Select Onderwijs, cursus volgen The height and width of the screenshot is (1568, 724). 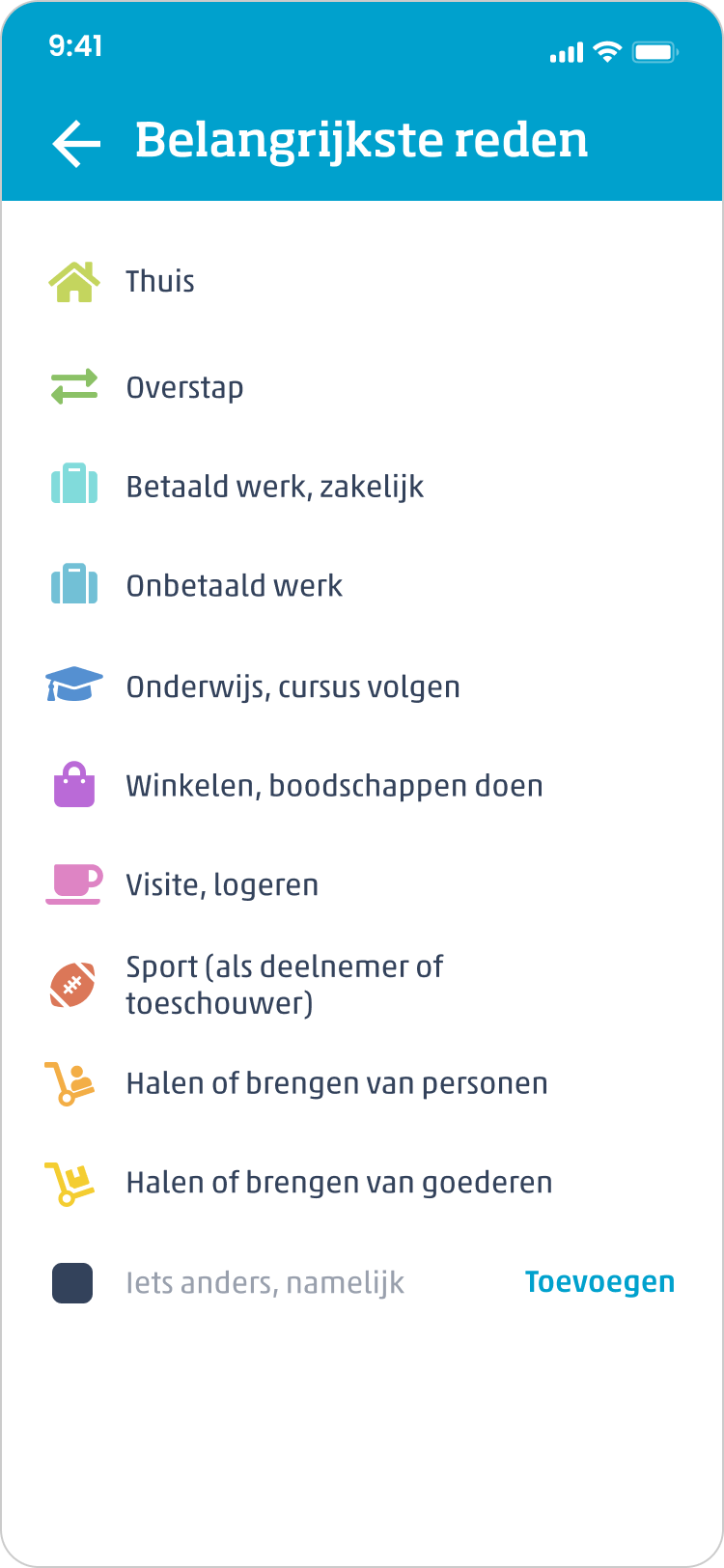(362, 686)
